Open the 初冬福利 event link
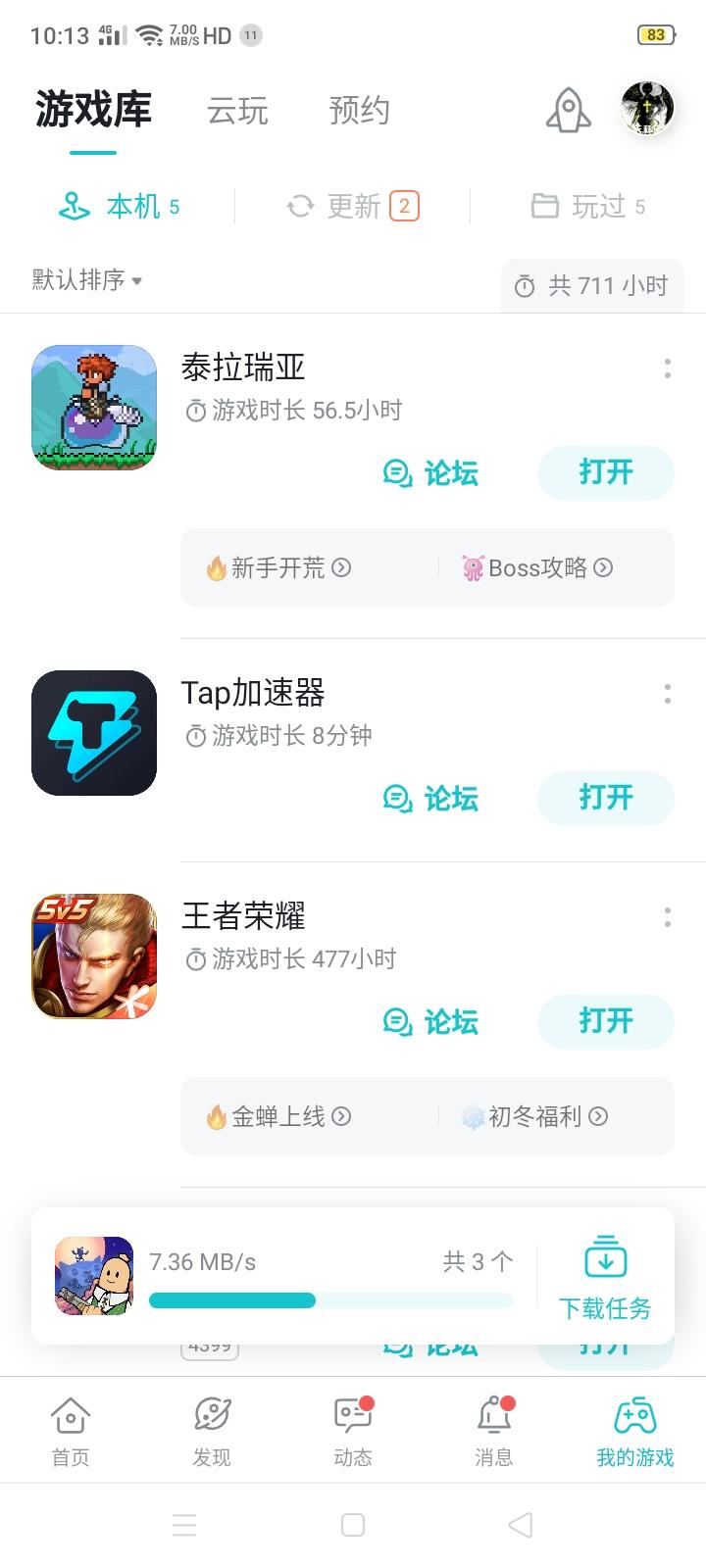 coord(535,1116)
